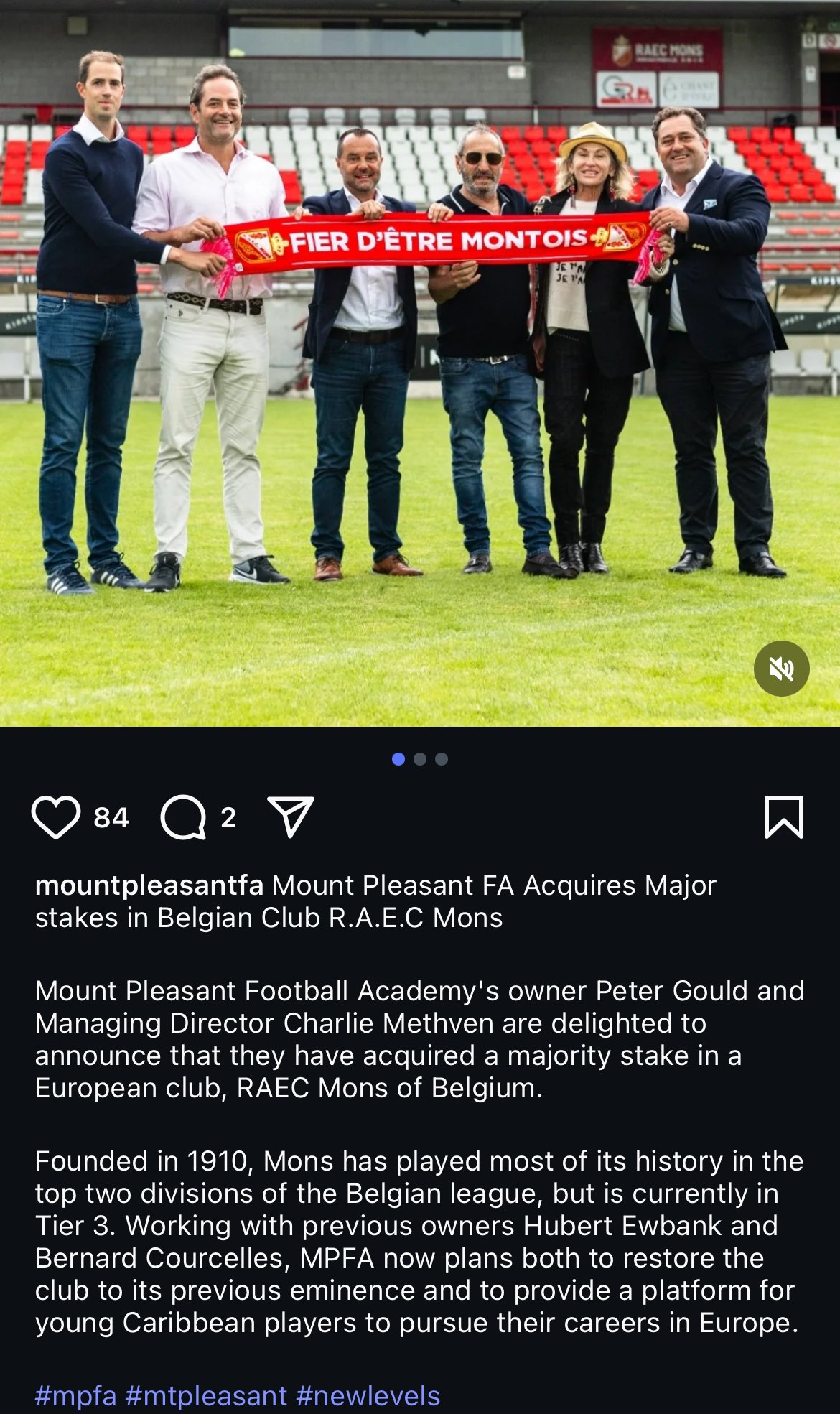
Task: Share the post via paper plane icon
Action: (291, 817)
